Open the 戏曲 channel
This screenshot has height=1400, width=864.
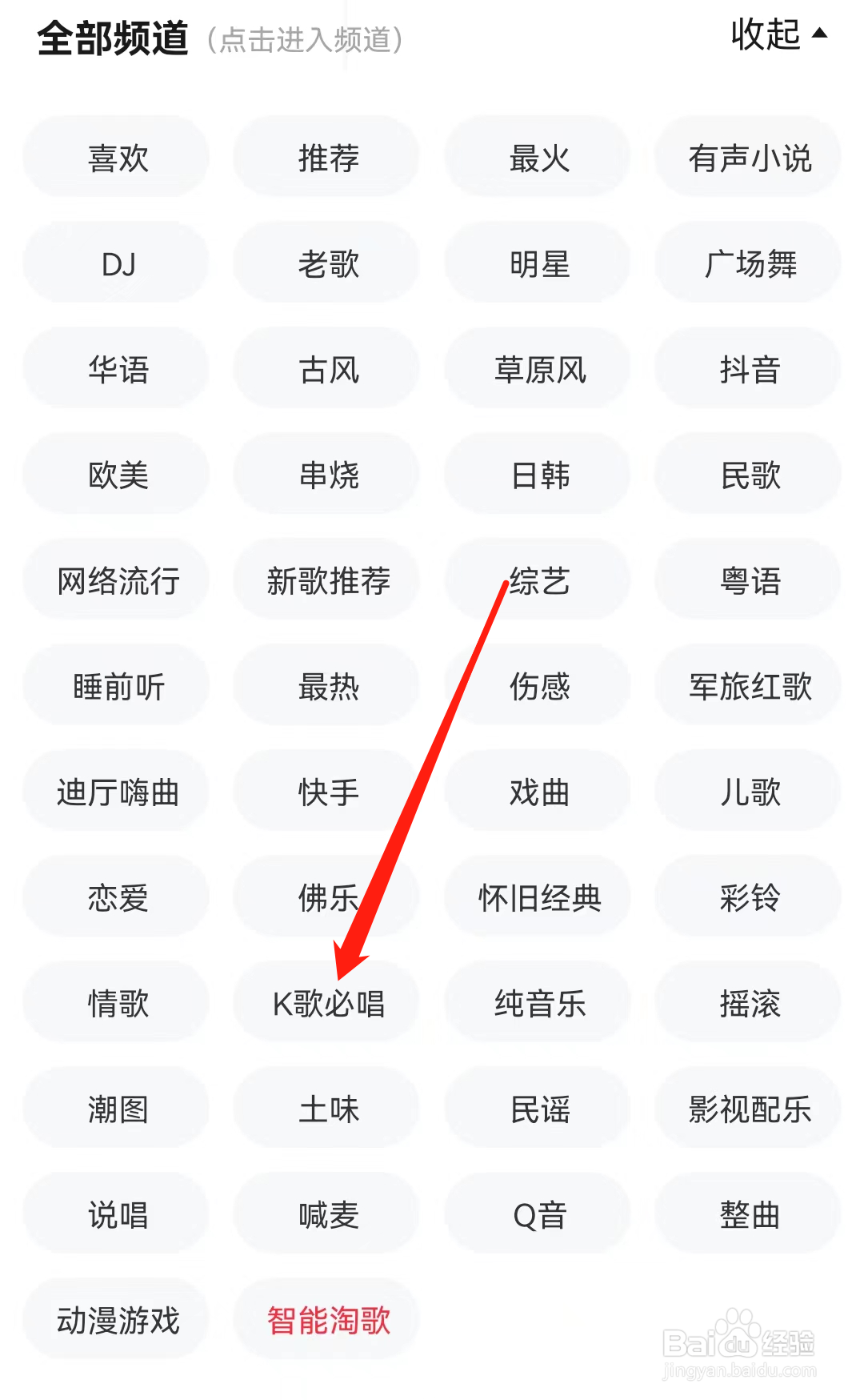[x=537, y=792]
